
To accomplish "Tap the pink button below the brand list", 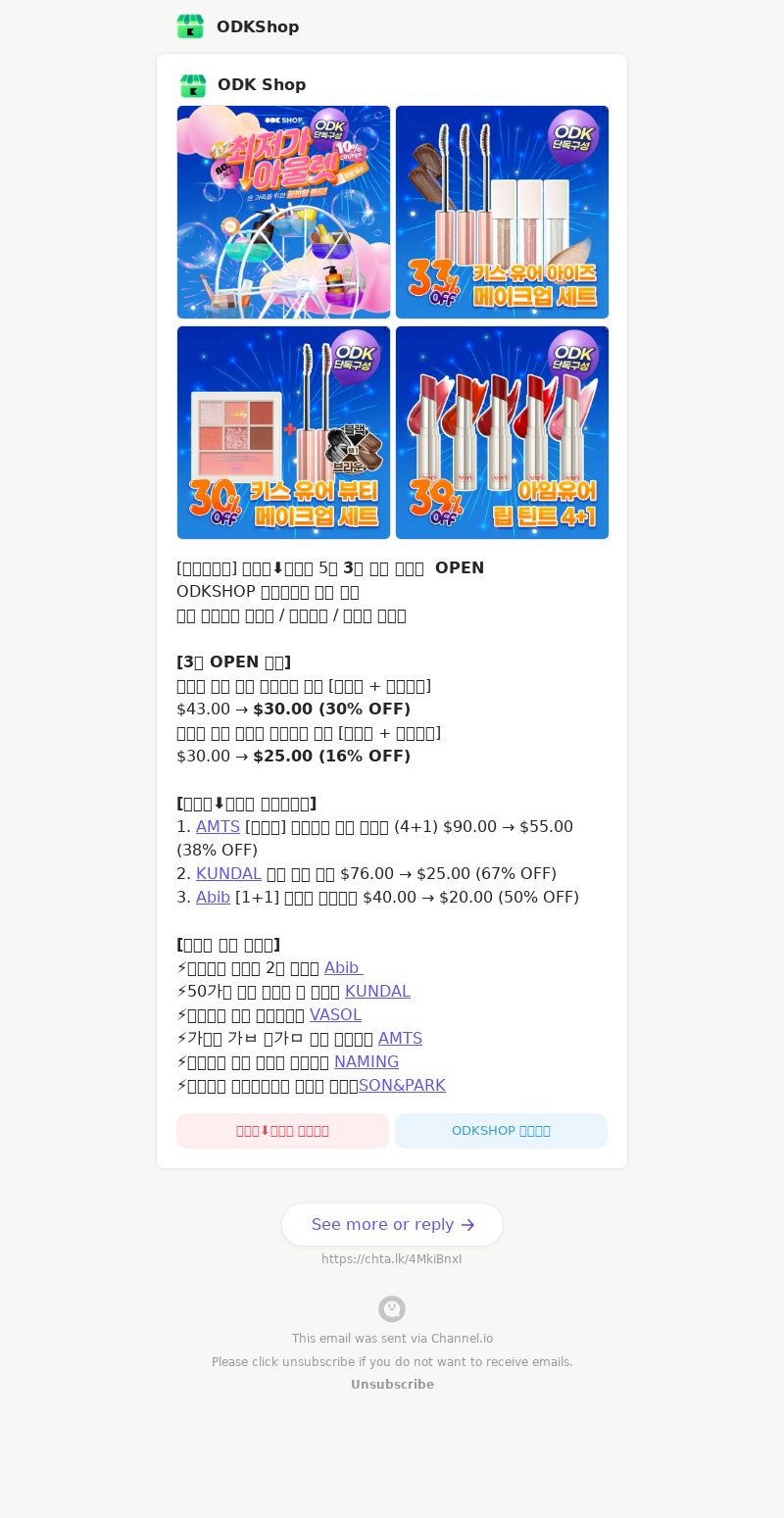I will pyautogui.click(x=282, y=1131).
